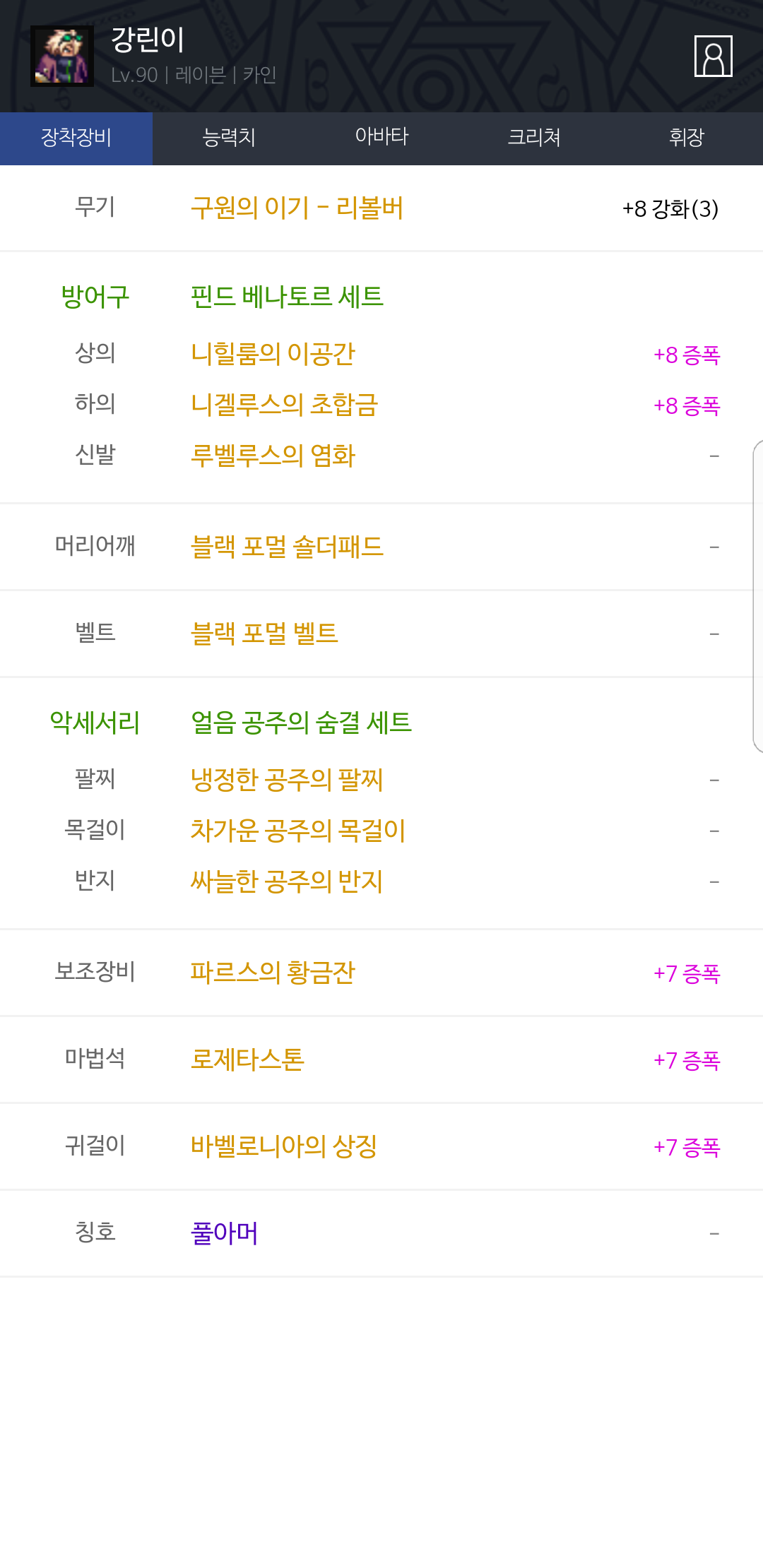Open bracelet 냉정한 공주의 팔찌
763x1568 pixels.
pyautogui.click(x=287, y=780)
